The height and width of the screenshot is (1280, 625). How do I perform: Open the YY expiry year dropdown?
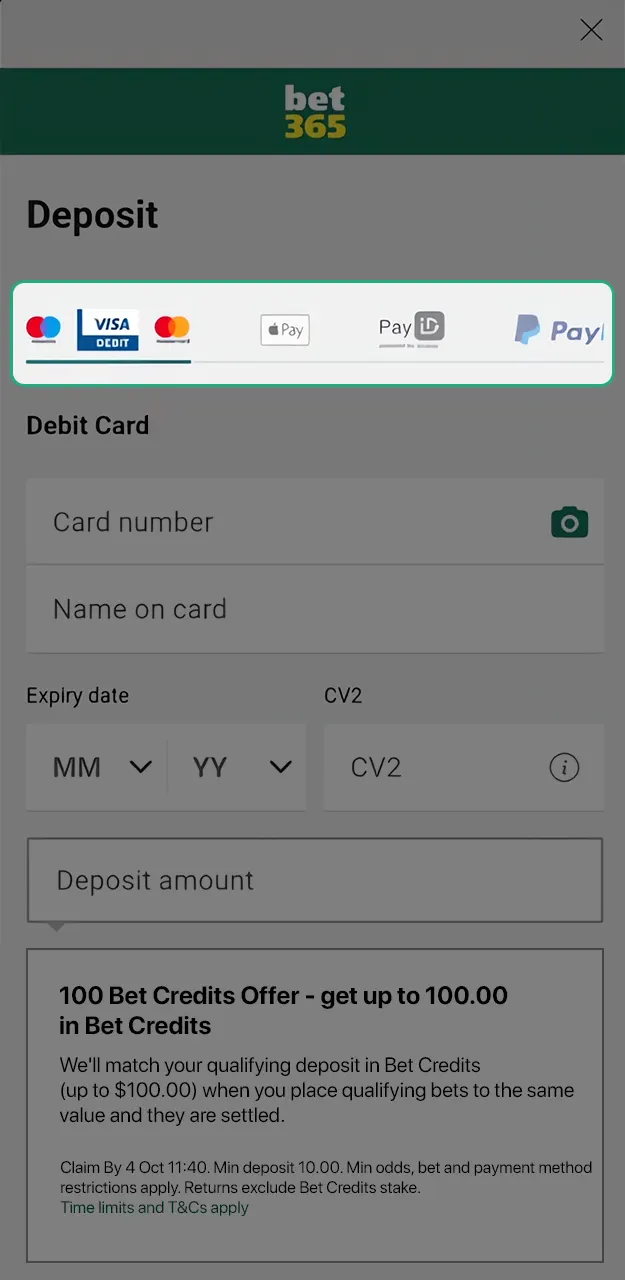[238, 767]
